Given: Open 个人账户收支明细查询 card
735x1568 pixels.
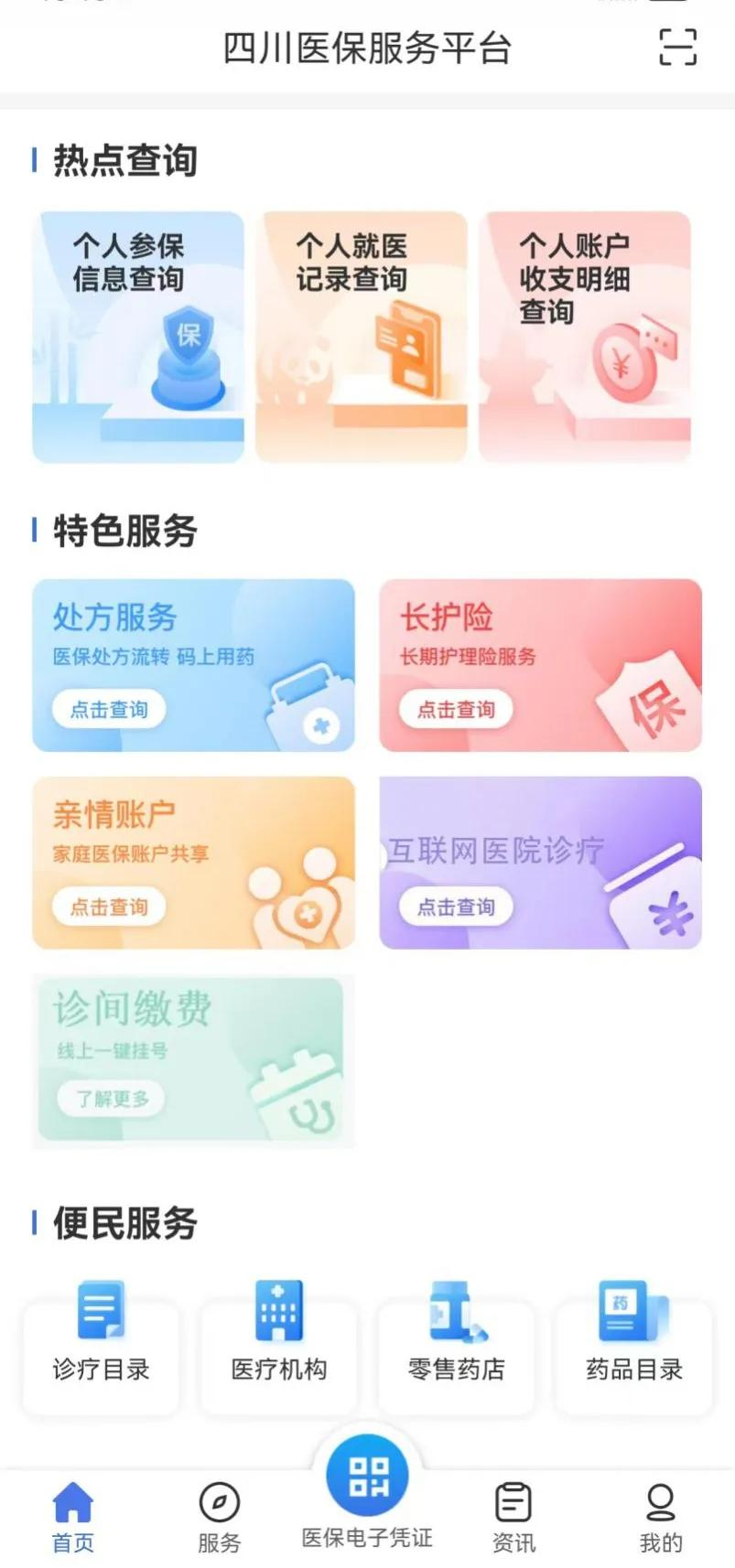Looking at the screenshot, I should coord(585,337).
